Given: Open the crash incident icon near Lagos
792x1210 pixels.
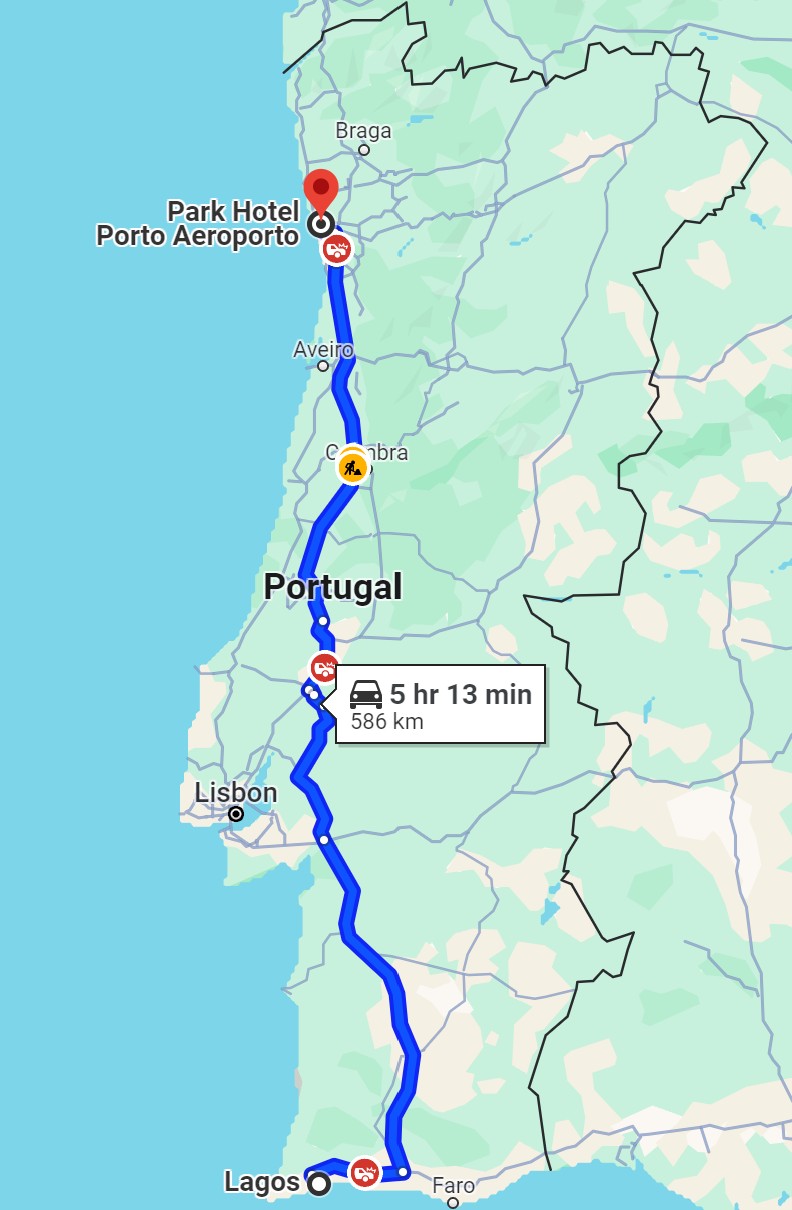Looking at the screenshot, I should pyautogui.click(x=364, y=1172).
